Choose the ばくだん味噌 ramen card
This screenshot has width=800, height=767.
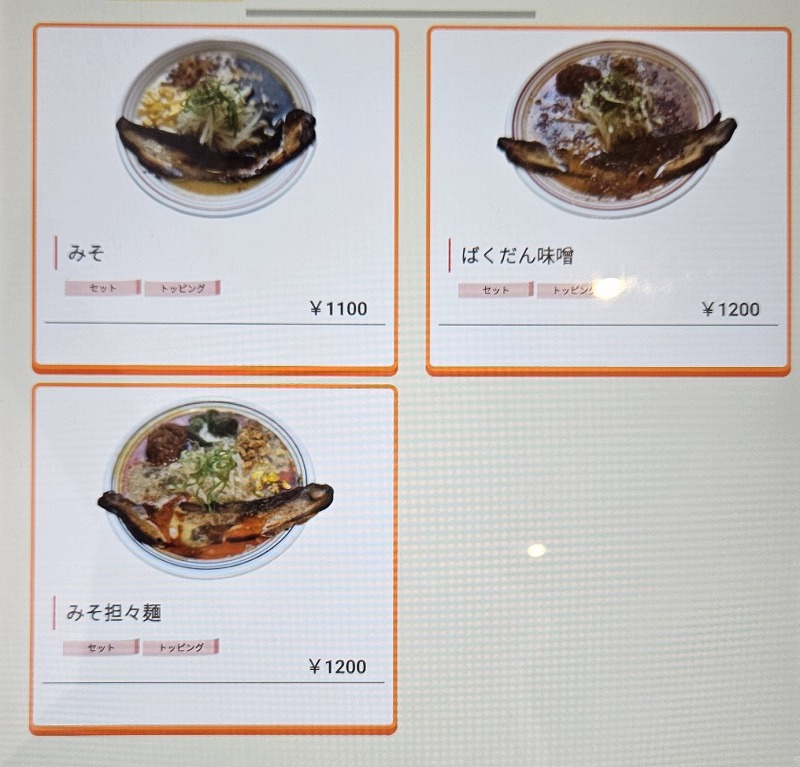[x=608, y=200]
